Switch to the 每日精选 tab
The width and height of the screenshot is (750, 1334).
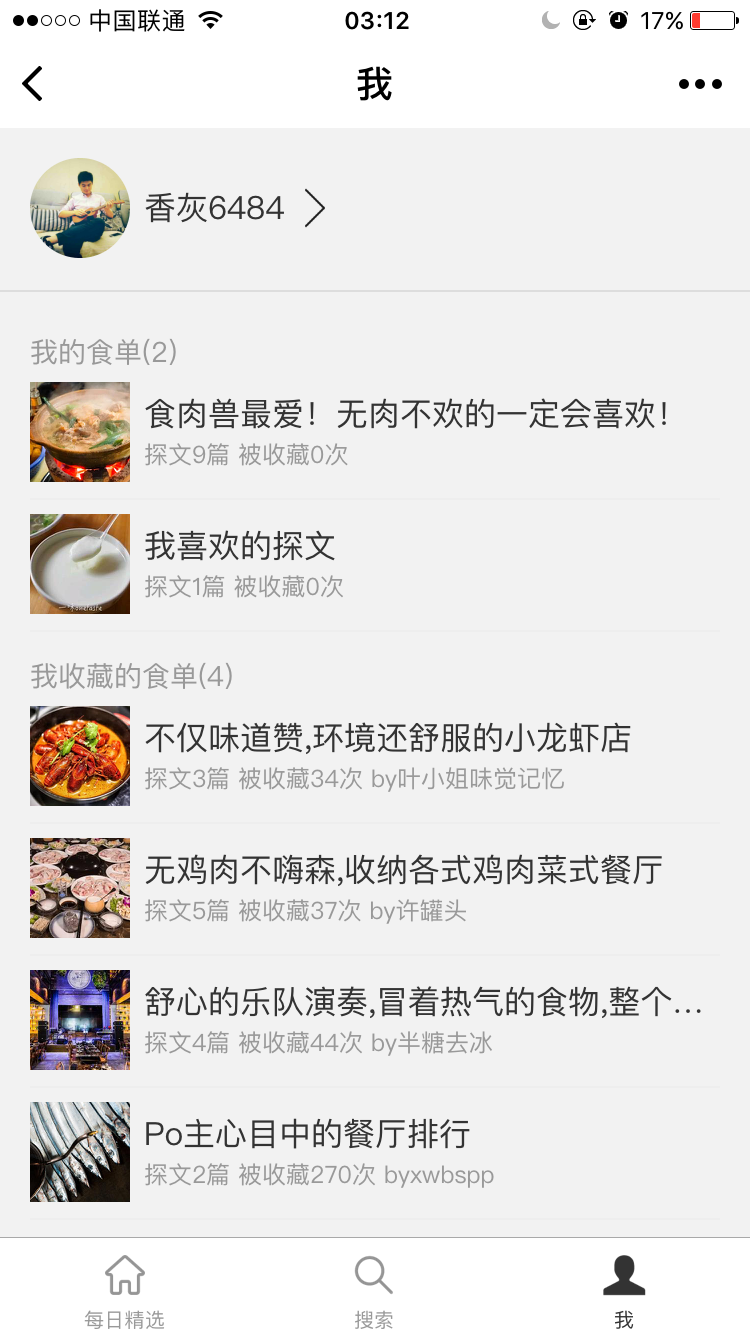124,1290
